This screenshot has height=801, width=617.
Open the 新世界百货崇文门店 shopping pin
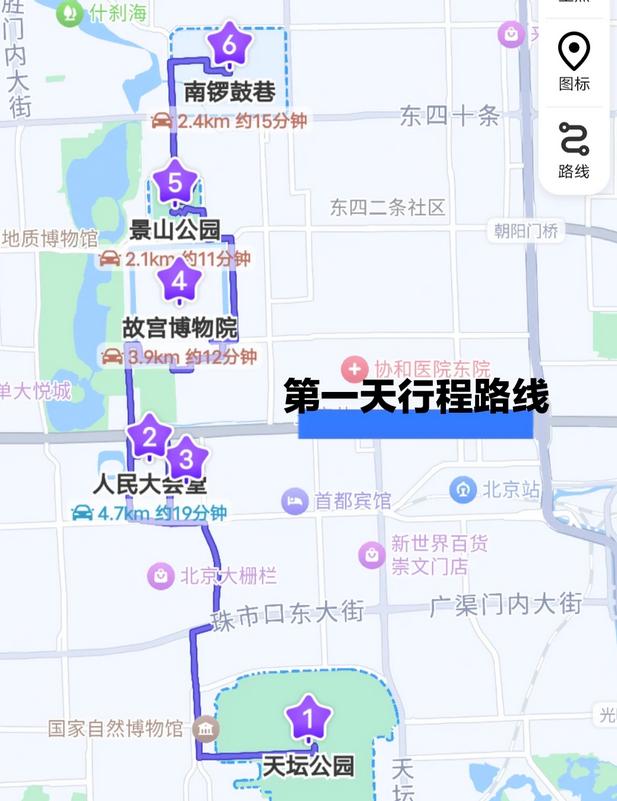372,553
